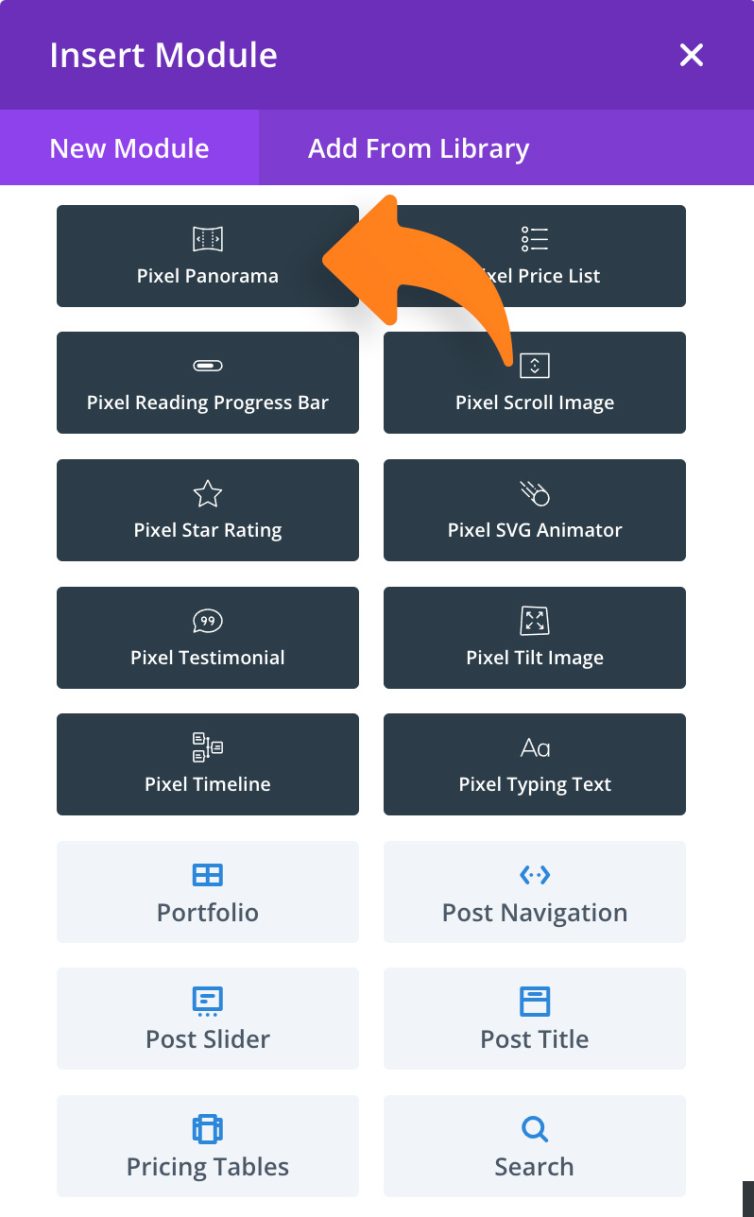The width and height of the screenshot is (754, 1217).
Task: Add the Post Slider module
Action: coord(207,1018)
